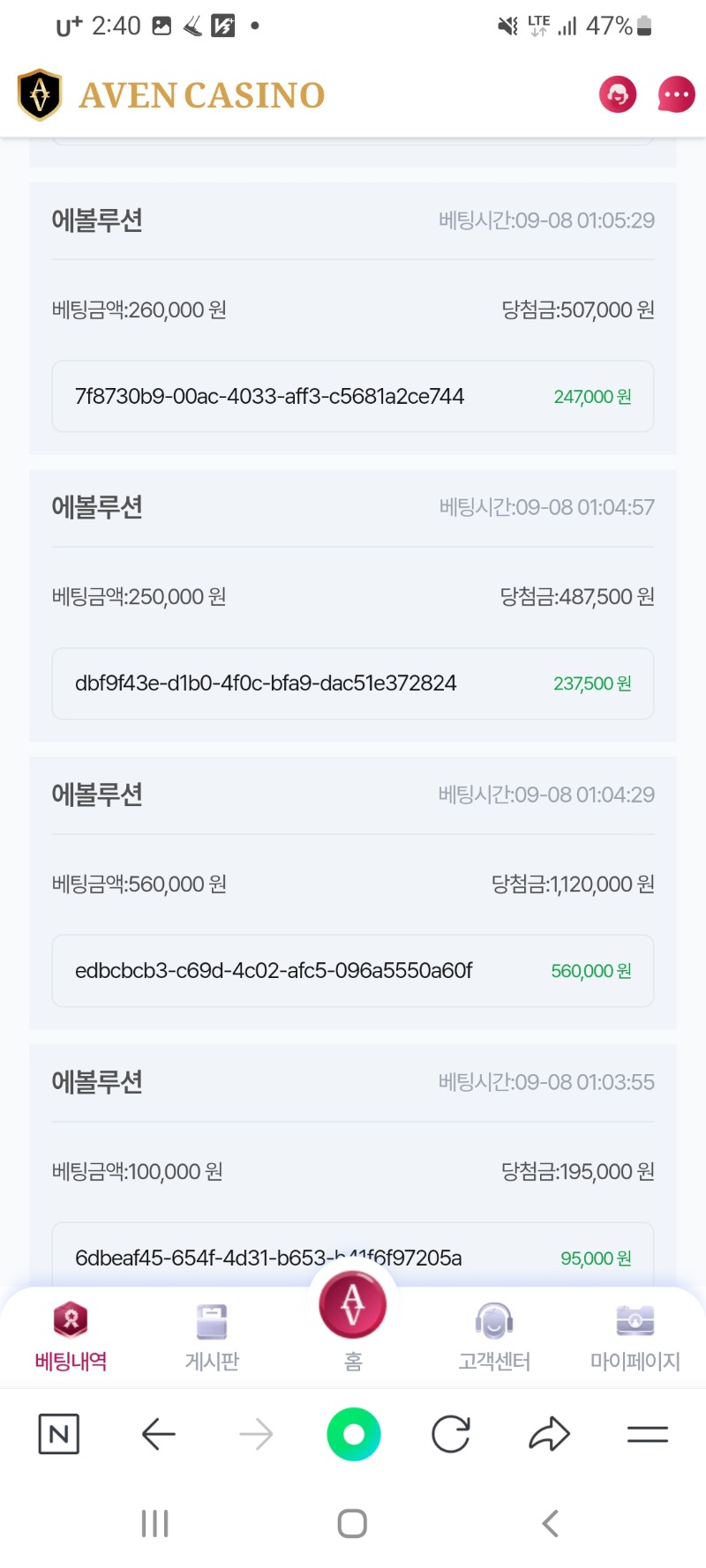Screen dimensions: 706x1568
Task: Open the browser hamburger menu
Action: tap(648, 1434)
